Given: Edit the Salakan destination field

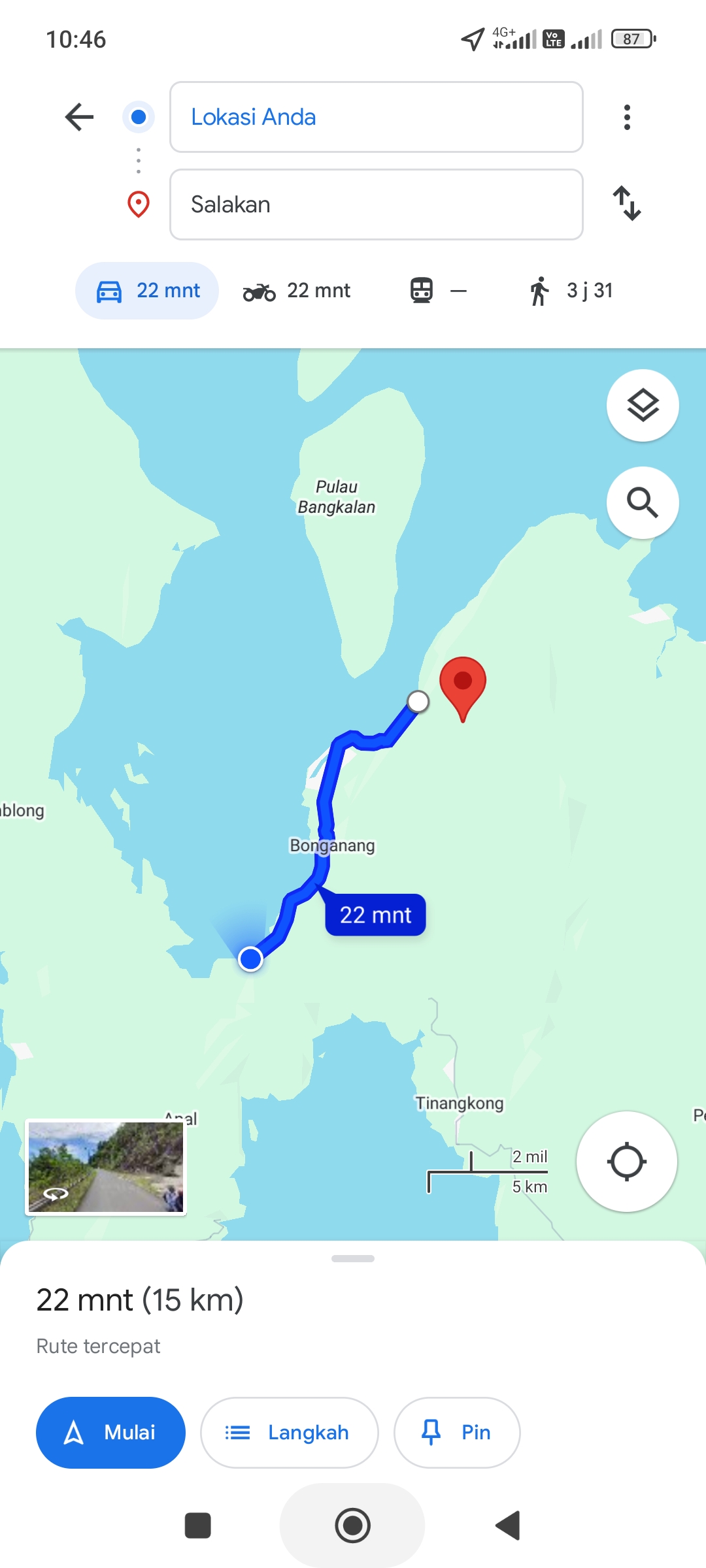Looking at the screenshot, I should point(376,204).
